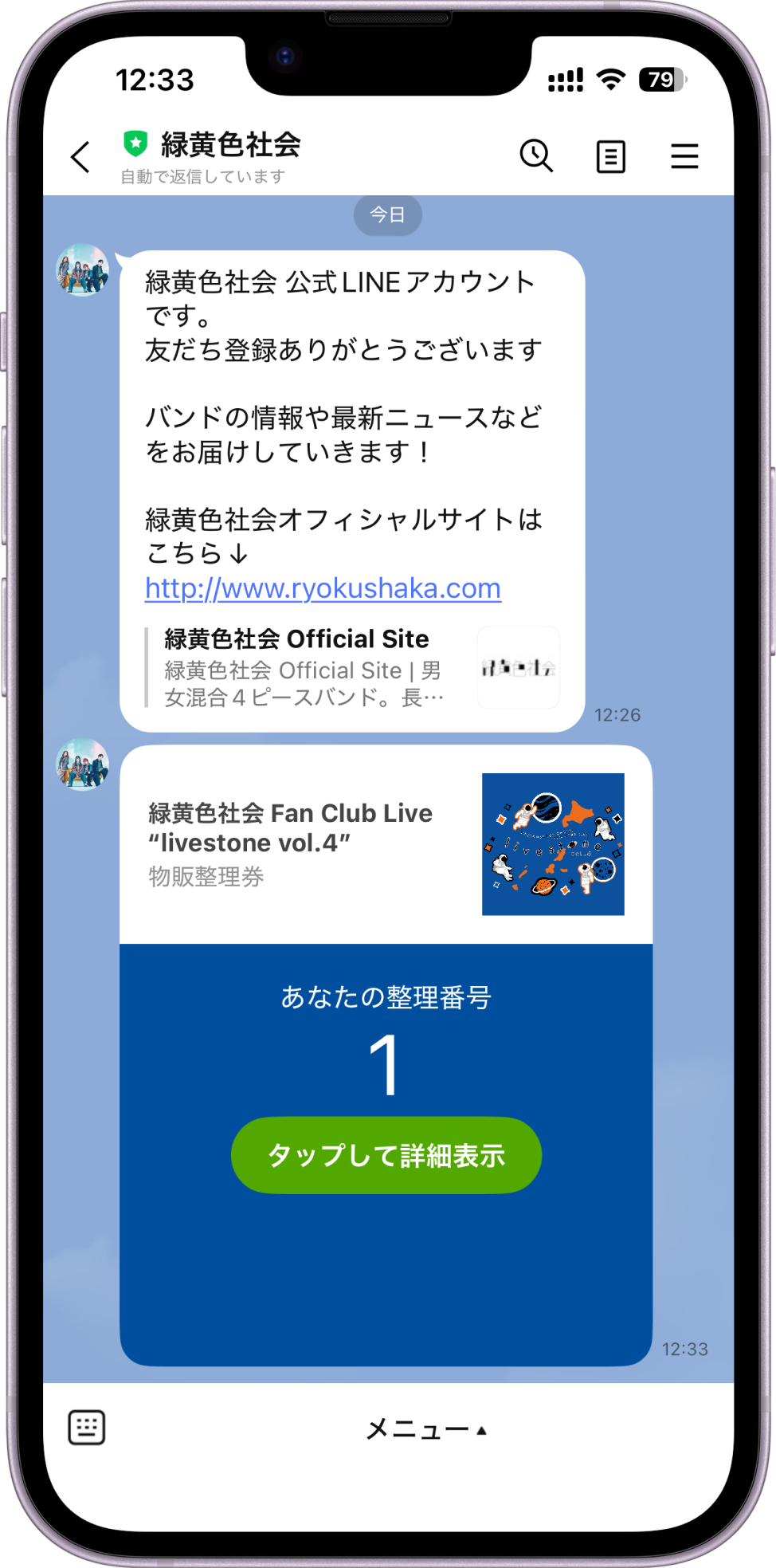Open the ryokushaka.com link

(323, 588)
